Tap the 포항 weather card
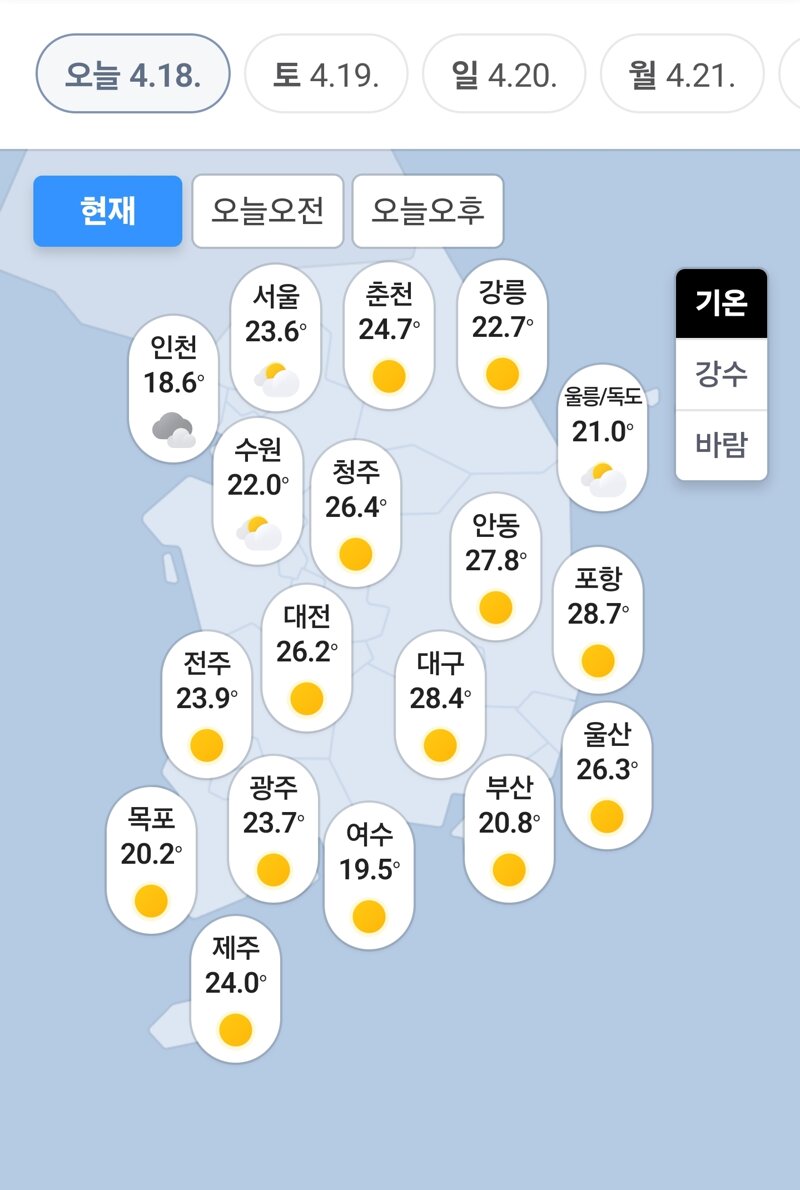This screenshot has width=800, height=1190. (597, 619)
